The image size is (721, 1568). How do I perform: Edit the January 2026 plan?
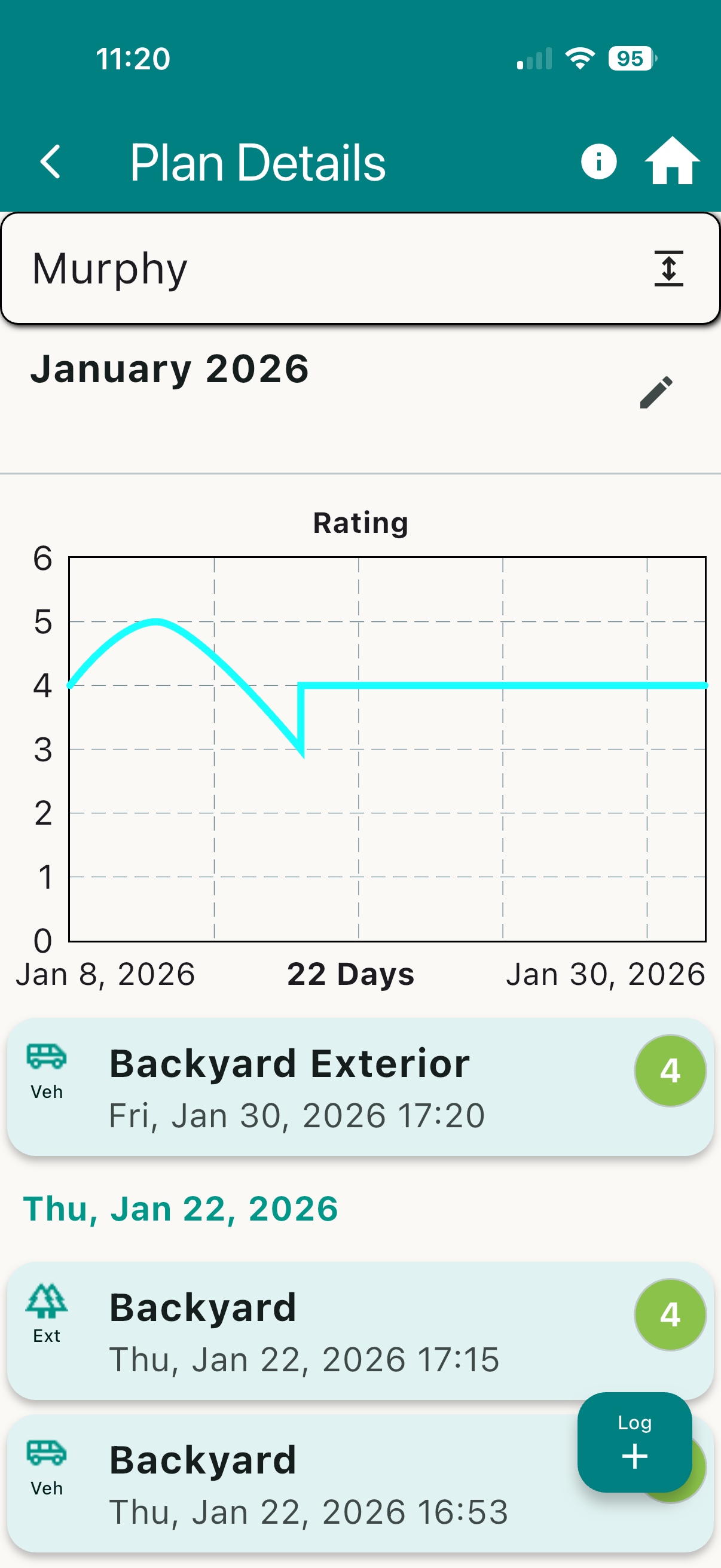coord(656,392)
